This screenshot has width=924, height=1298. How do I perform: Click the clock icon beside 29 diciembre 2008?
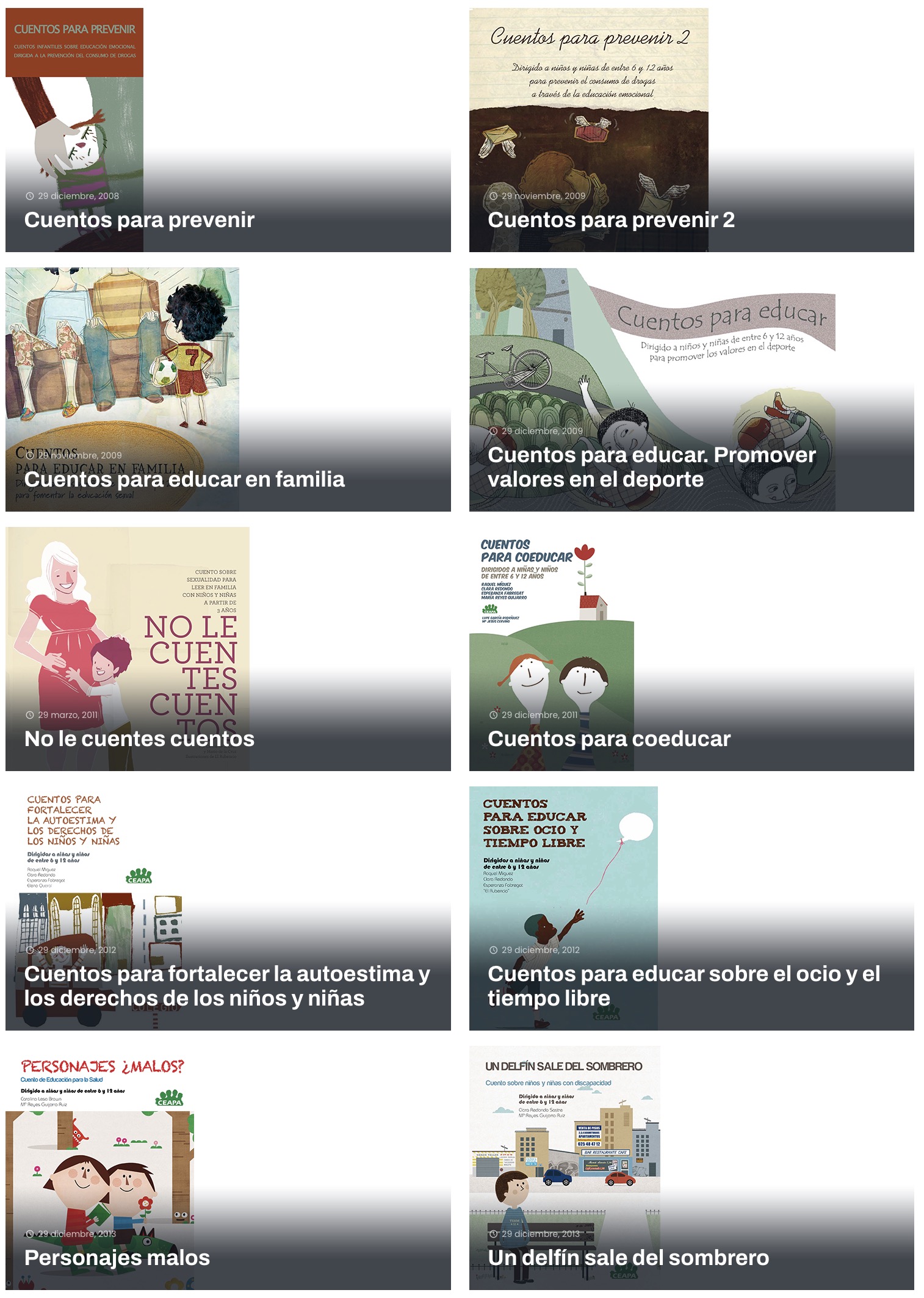coord(29,197)
